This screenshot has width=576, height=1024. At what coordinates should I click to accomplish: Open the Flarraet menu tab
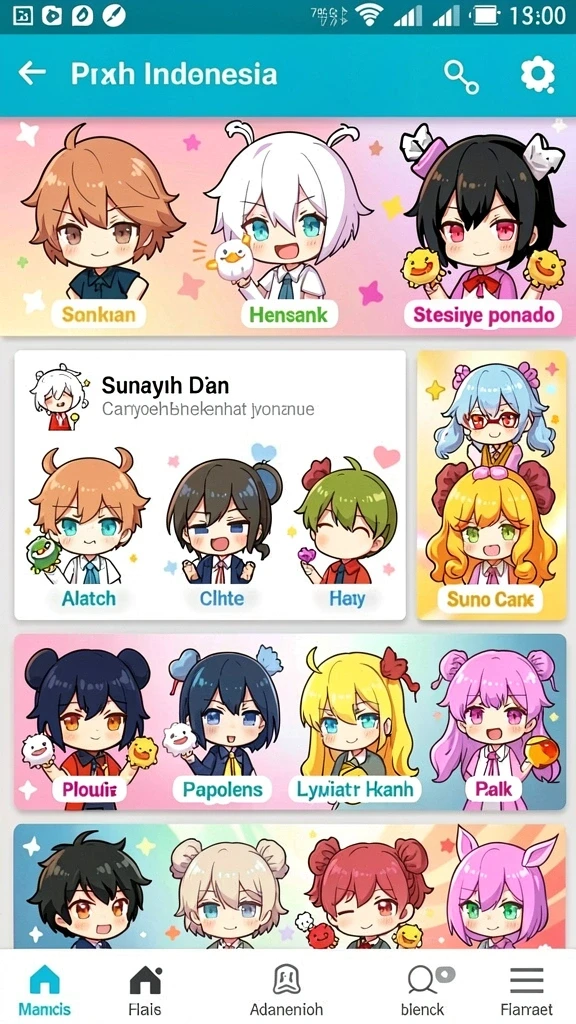[526, 989]
